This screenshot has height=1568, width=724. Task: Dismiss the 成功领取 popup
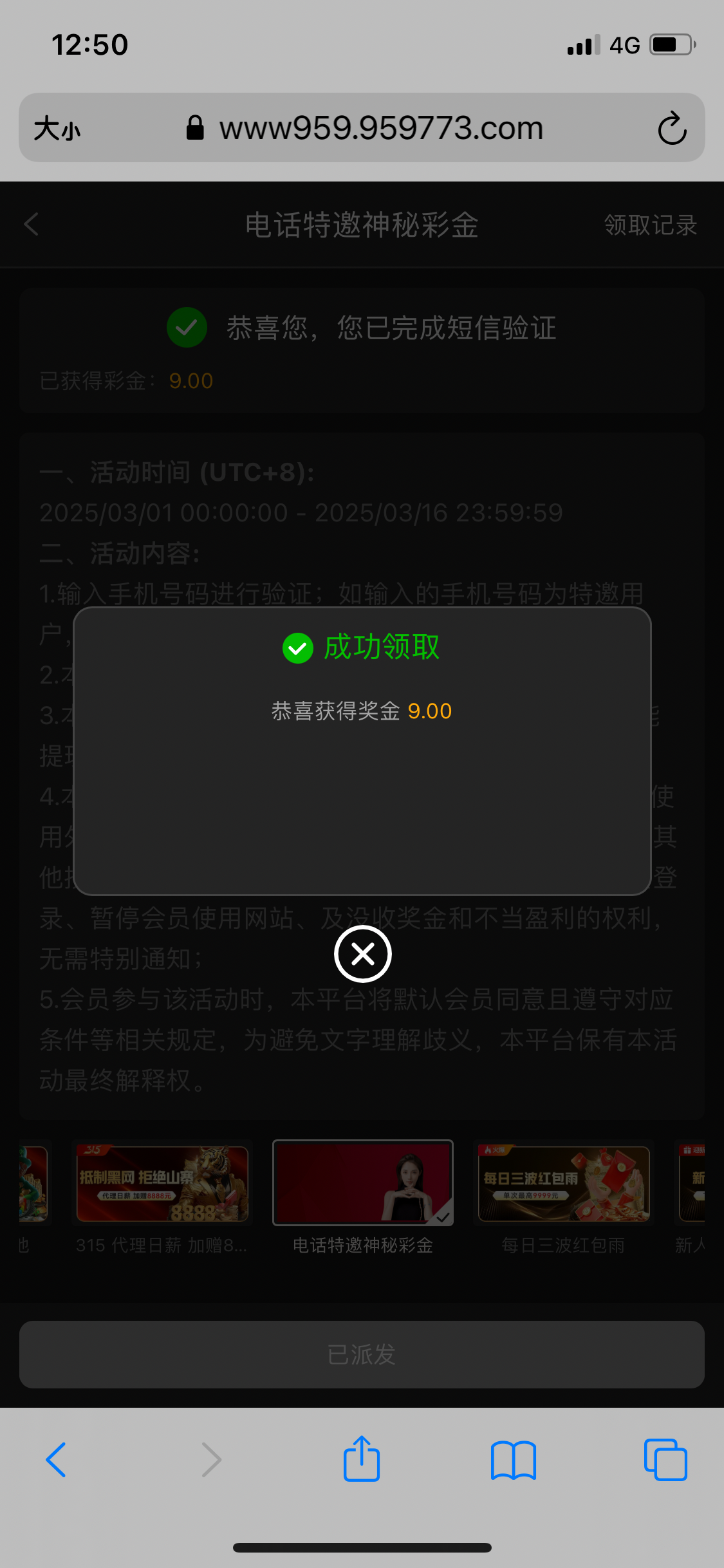(362, 954)
